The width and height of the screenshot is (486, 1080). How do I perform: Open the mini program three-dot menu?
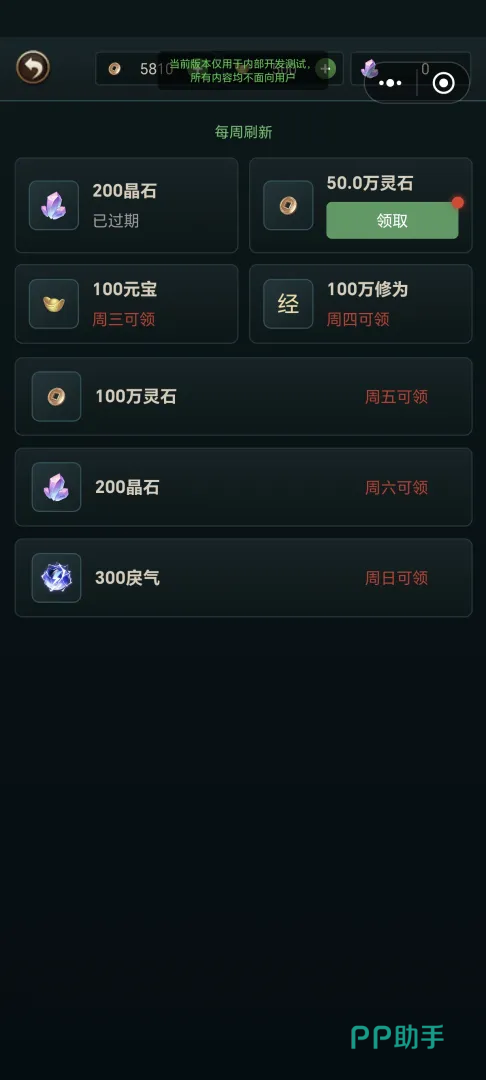[x=390, y=83]
